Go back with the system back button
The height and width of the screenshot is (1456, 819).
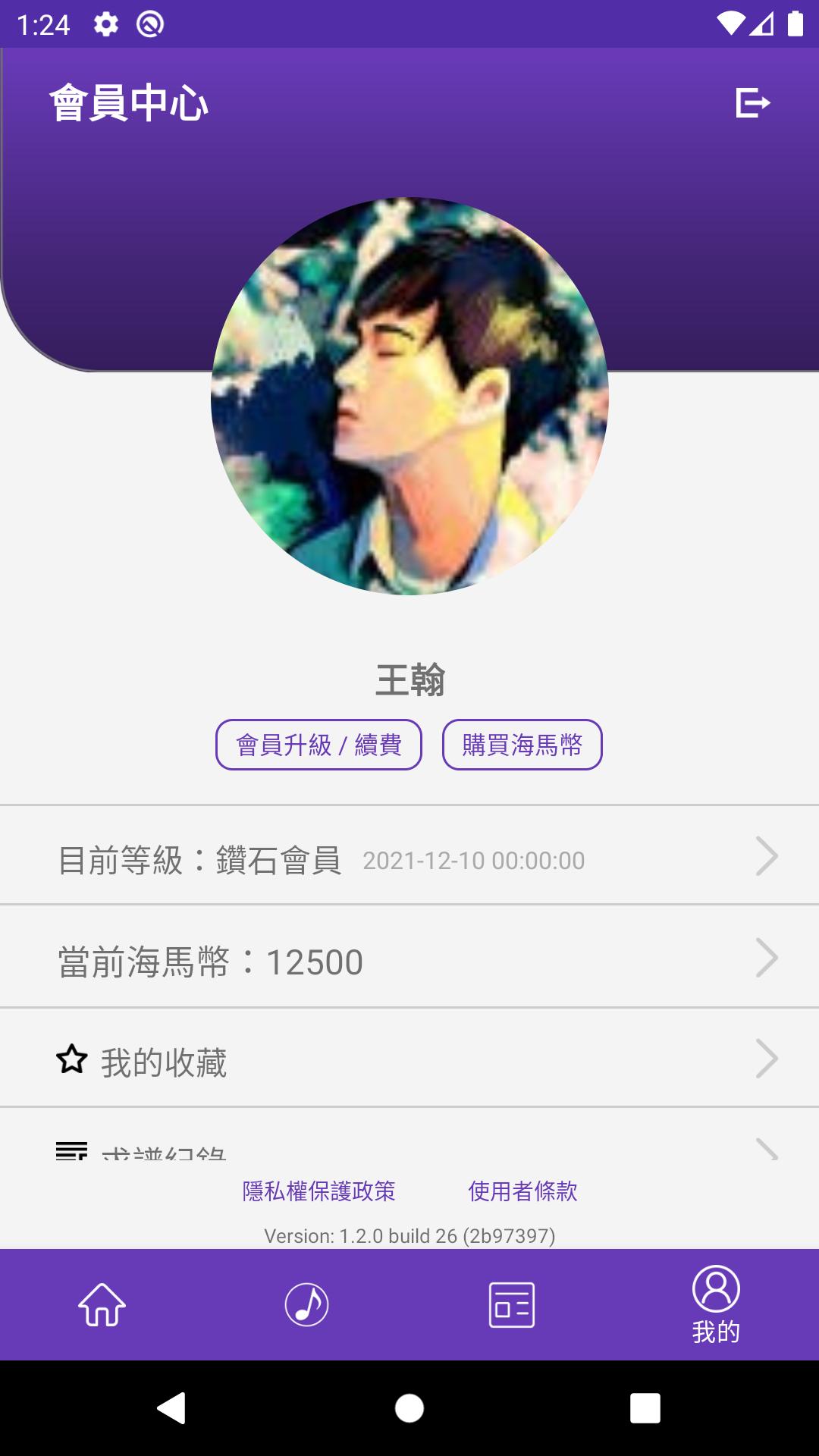[x=171, y=1408]
